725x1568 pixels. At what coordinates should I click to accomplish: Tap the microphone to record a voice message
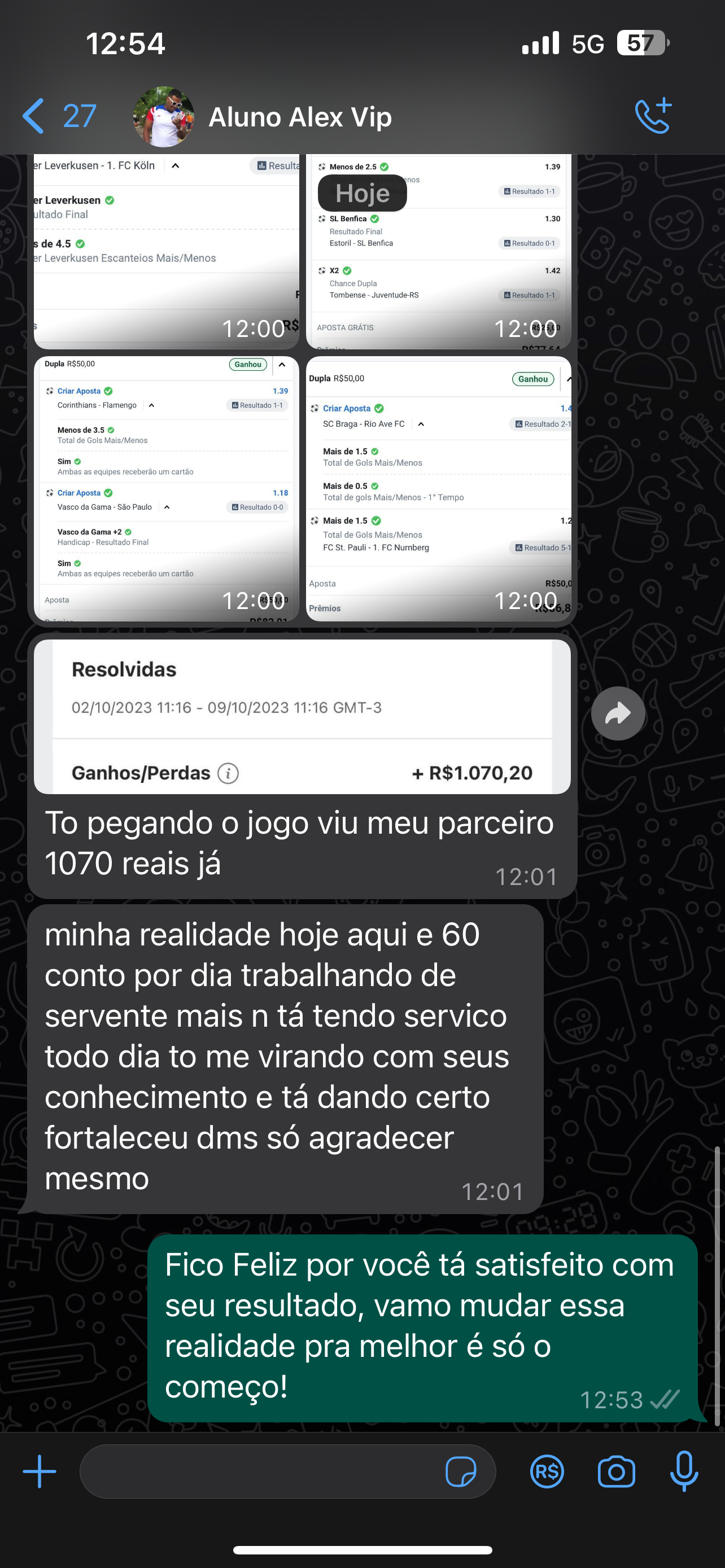[x=684, y=1471]
